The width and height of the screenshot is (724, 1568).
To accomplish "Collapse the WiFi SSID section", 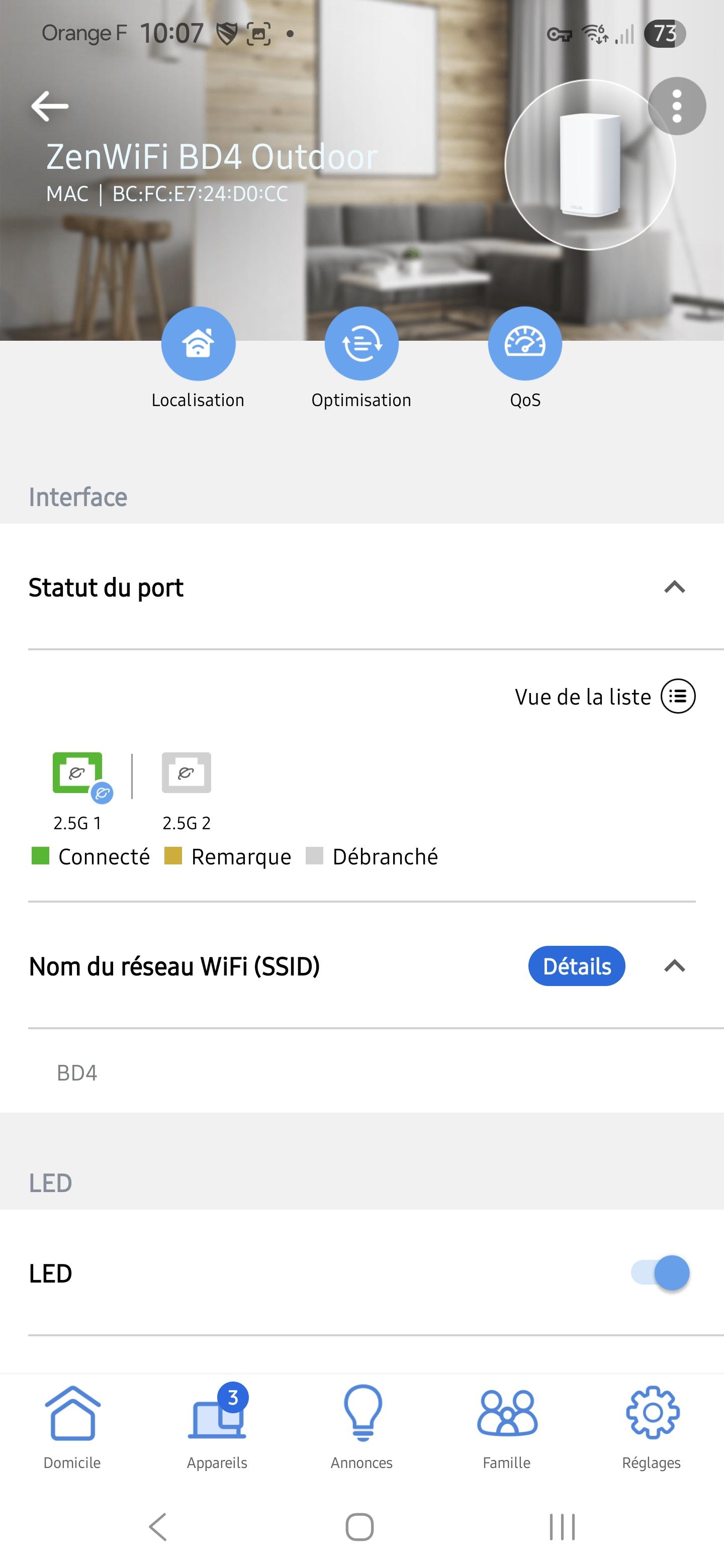I will pos(673,966).
